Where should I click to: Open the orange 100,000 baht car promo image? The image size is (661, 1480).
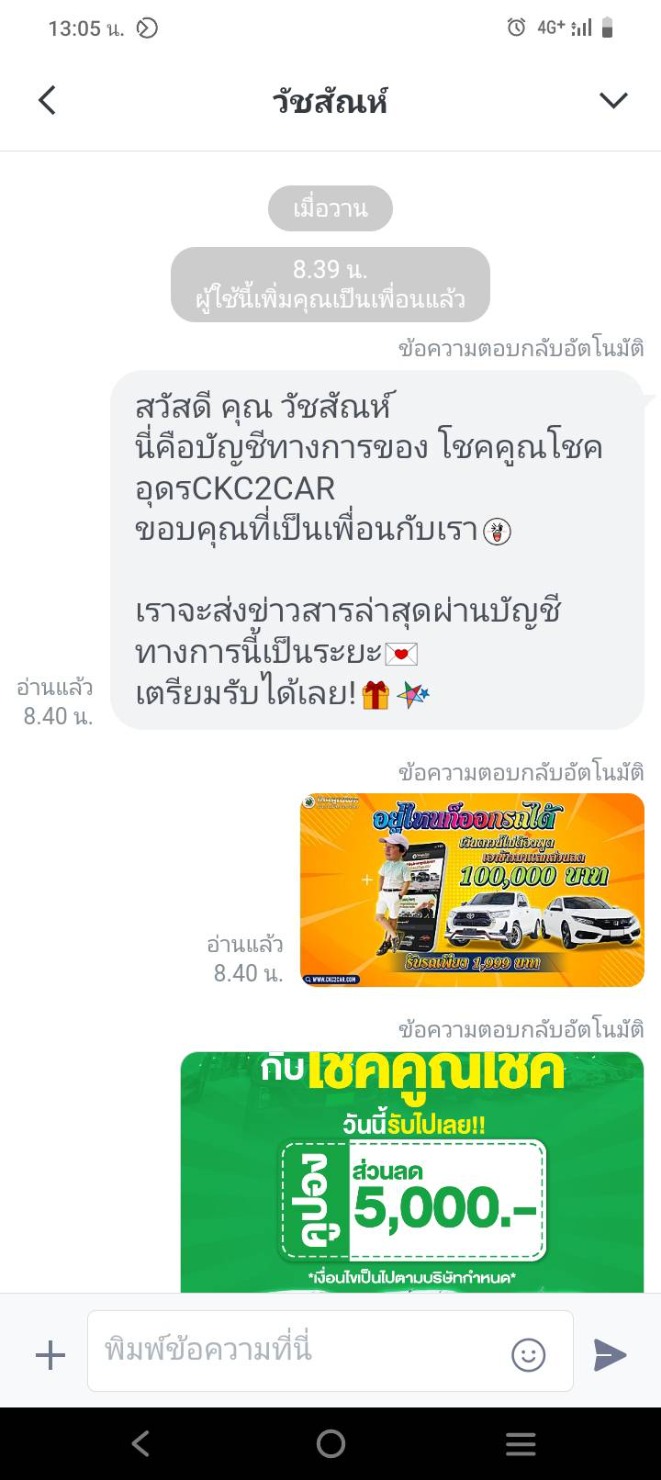click(x=472, y=890)
